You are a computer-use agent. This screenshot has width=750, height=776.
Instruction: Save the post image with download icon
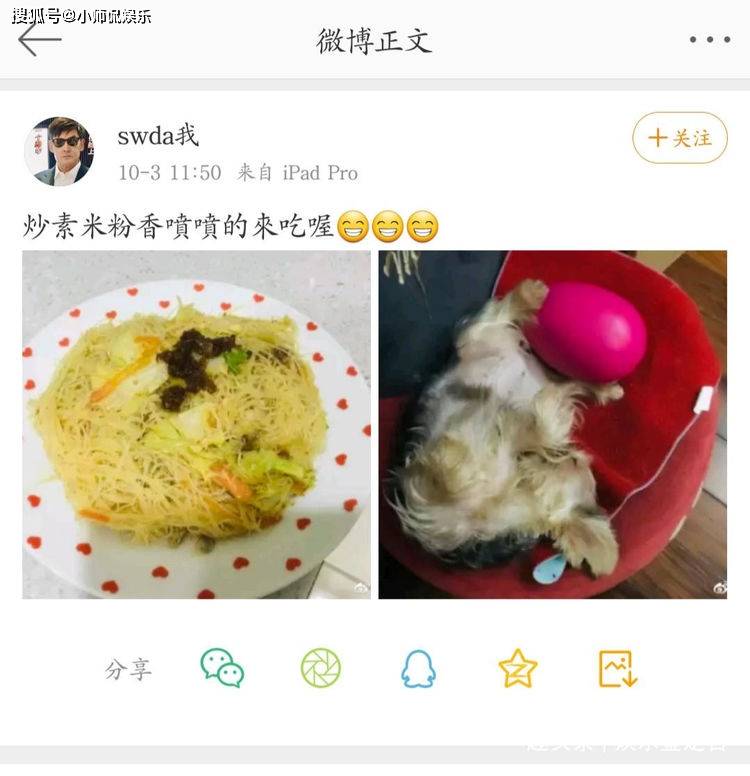(617, 668)
